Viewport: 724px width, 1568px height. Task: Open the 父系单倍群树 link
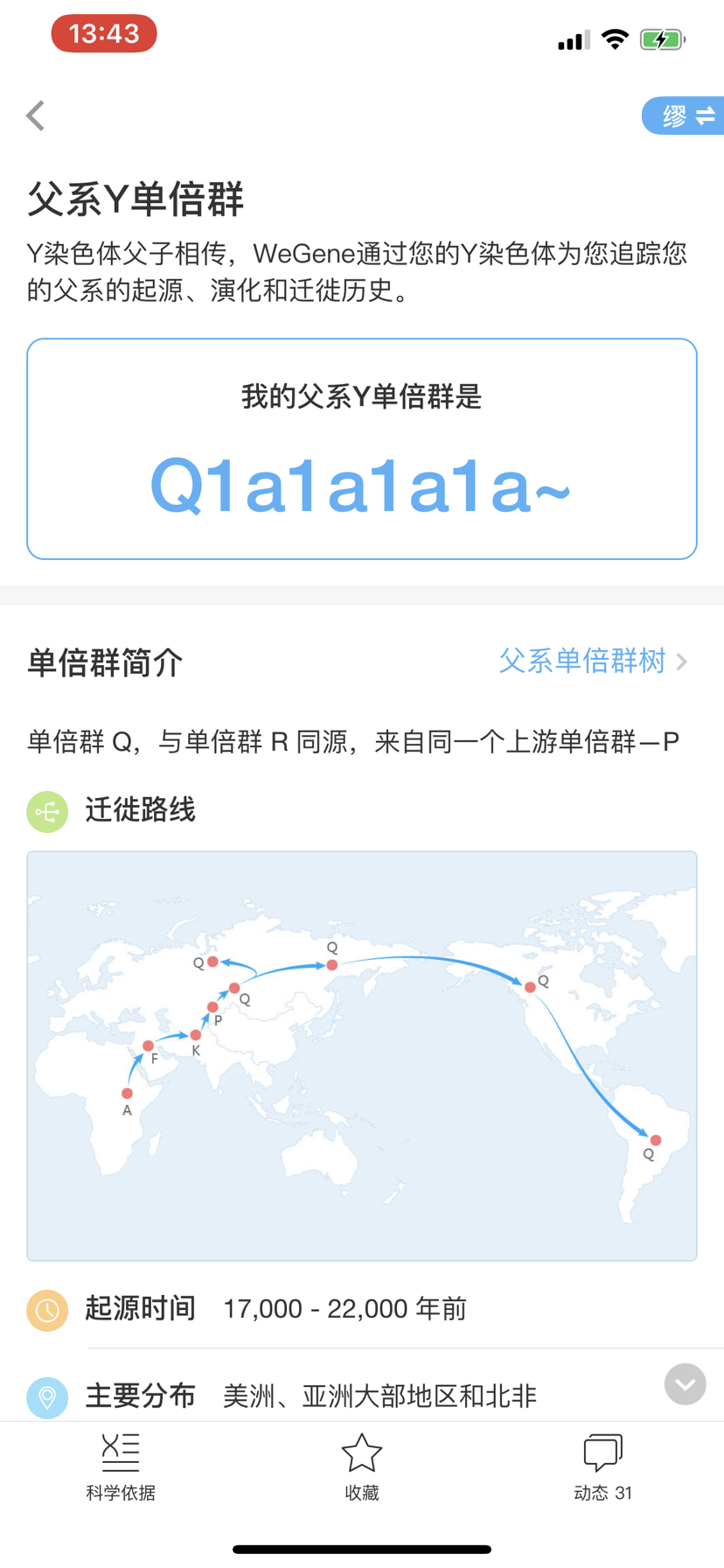[593, 661]
